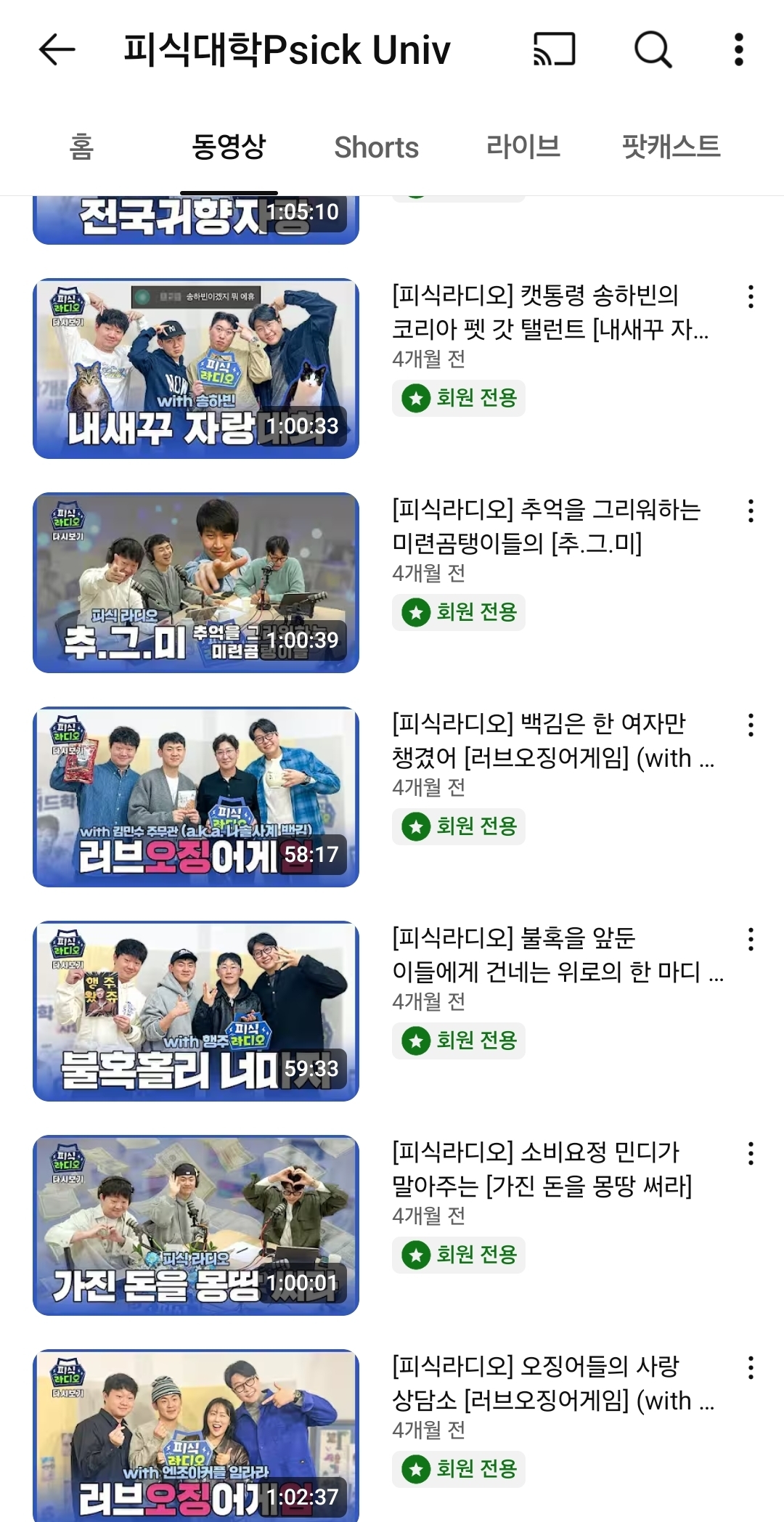Switch to the 팟캐스트 tab
Viewport: 784px width, 1522px height.
tap(671, 147)
